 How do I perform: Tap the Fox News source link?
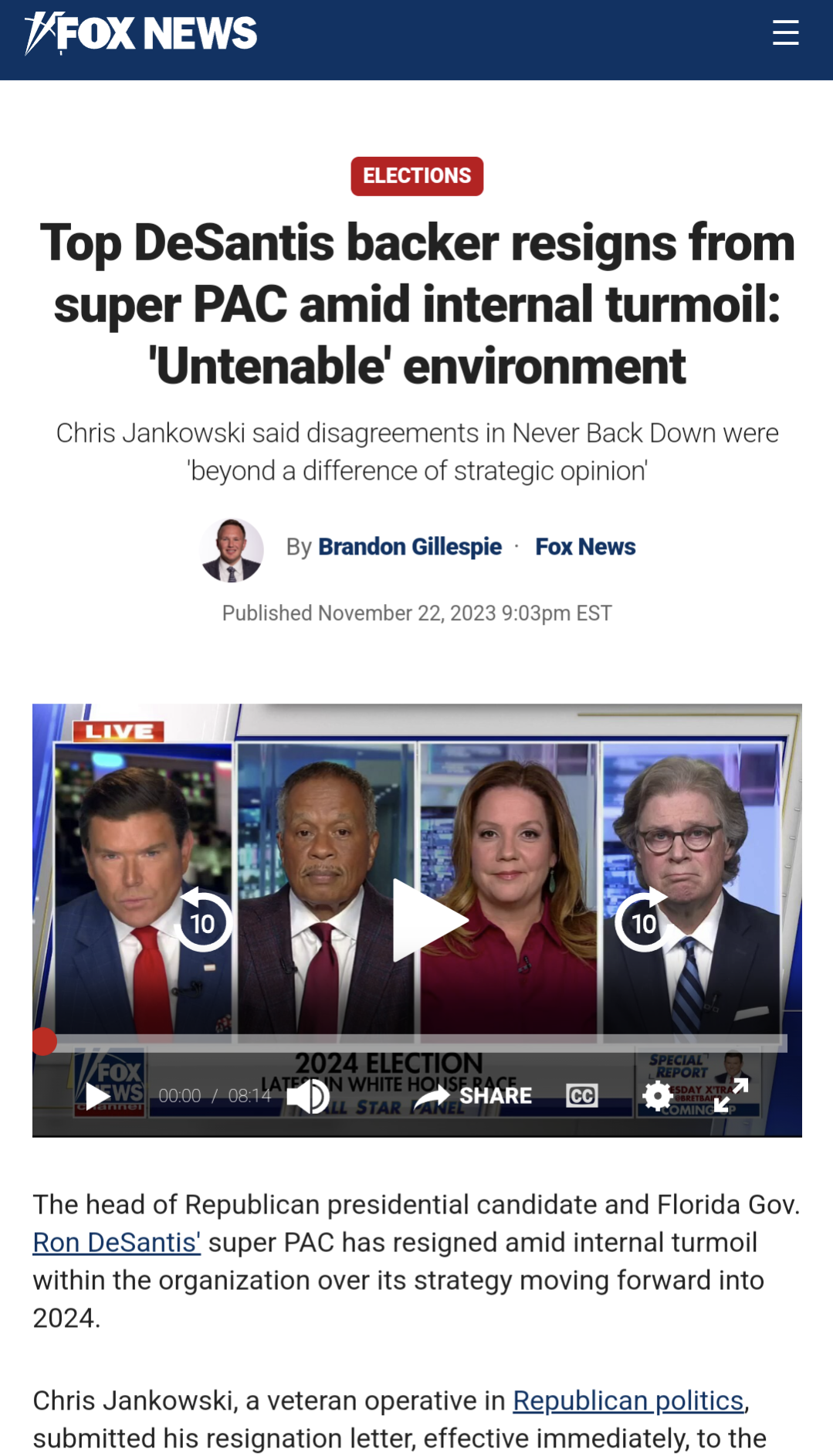585,547
